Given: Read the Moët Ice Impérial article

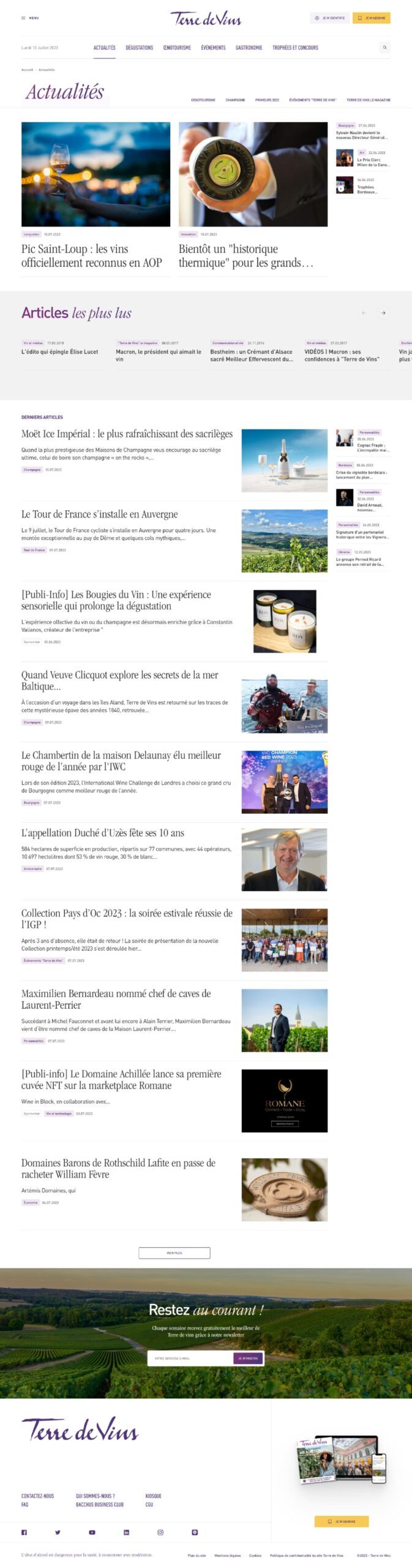Looking at the screenshot, I should click(x=127, y=434).
